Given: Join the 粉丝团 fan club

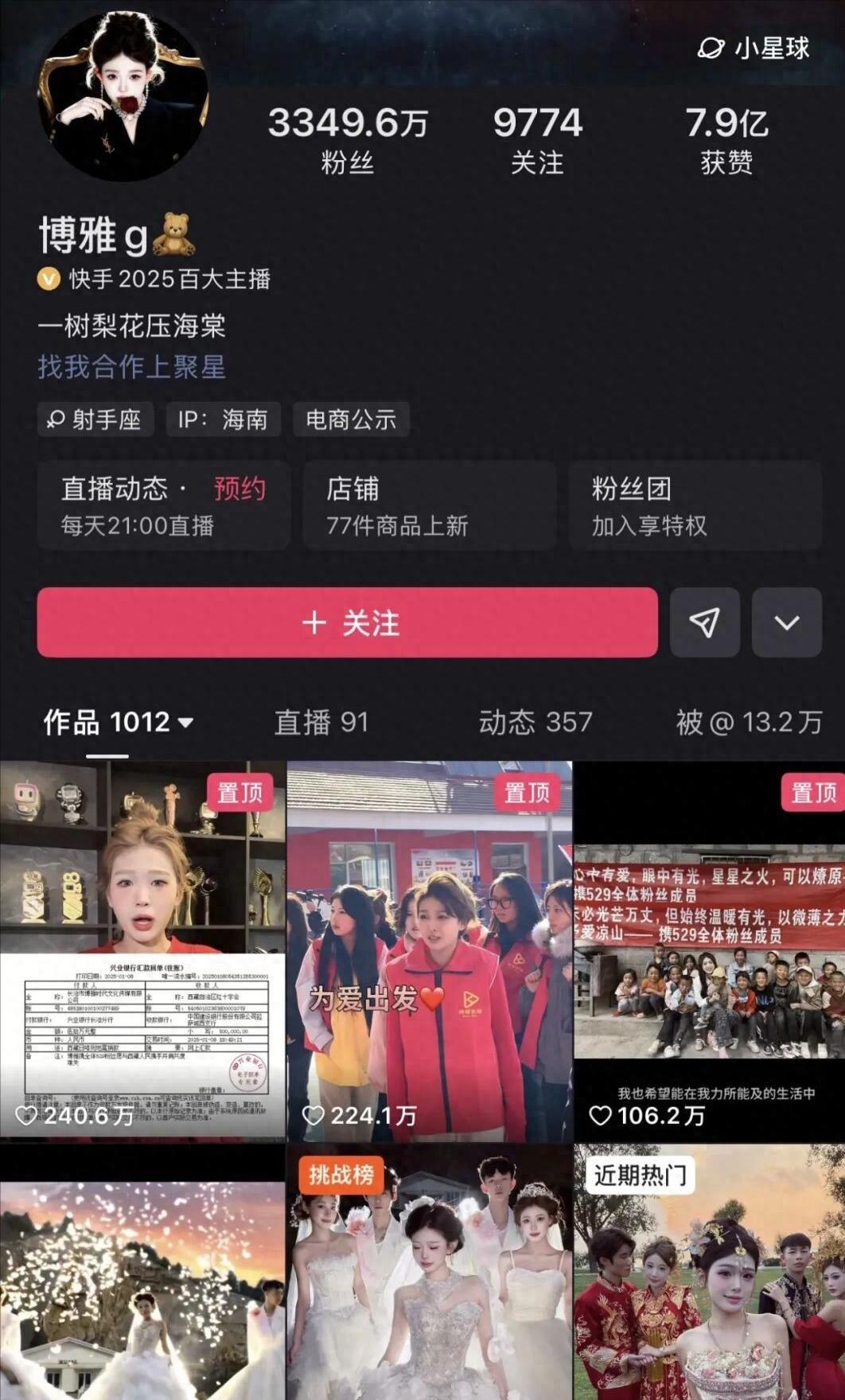Looking at the screenshot, I should tap(695, 505).
